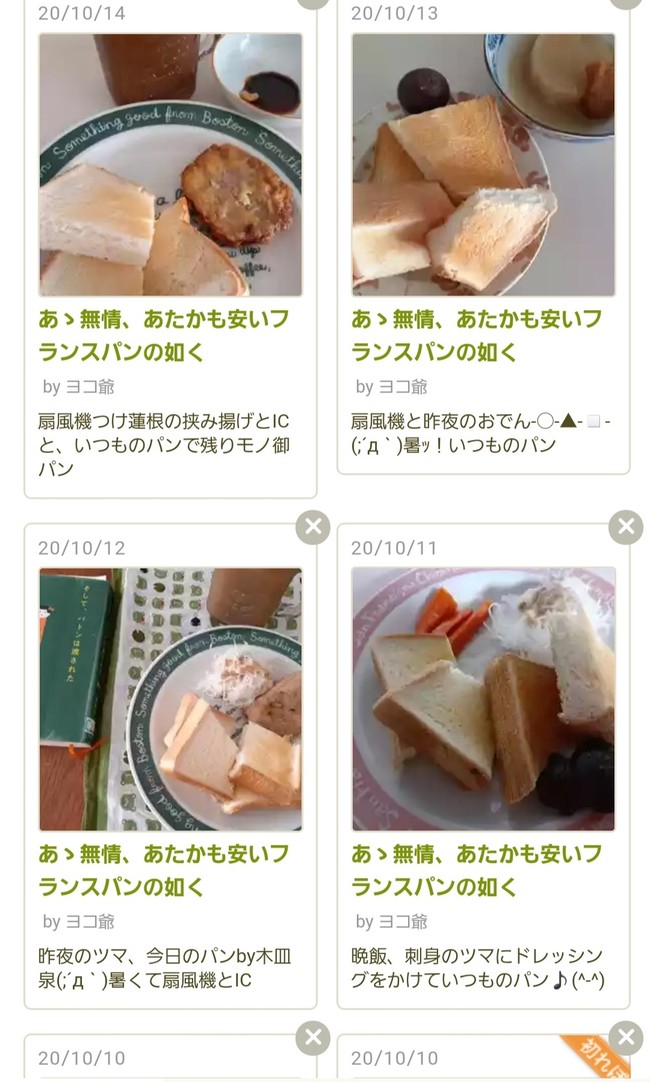
Task: Dismiss the right 20/10/10 card with ribbon
Action: click(x=626, y=1037)
